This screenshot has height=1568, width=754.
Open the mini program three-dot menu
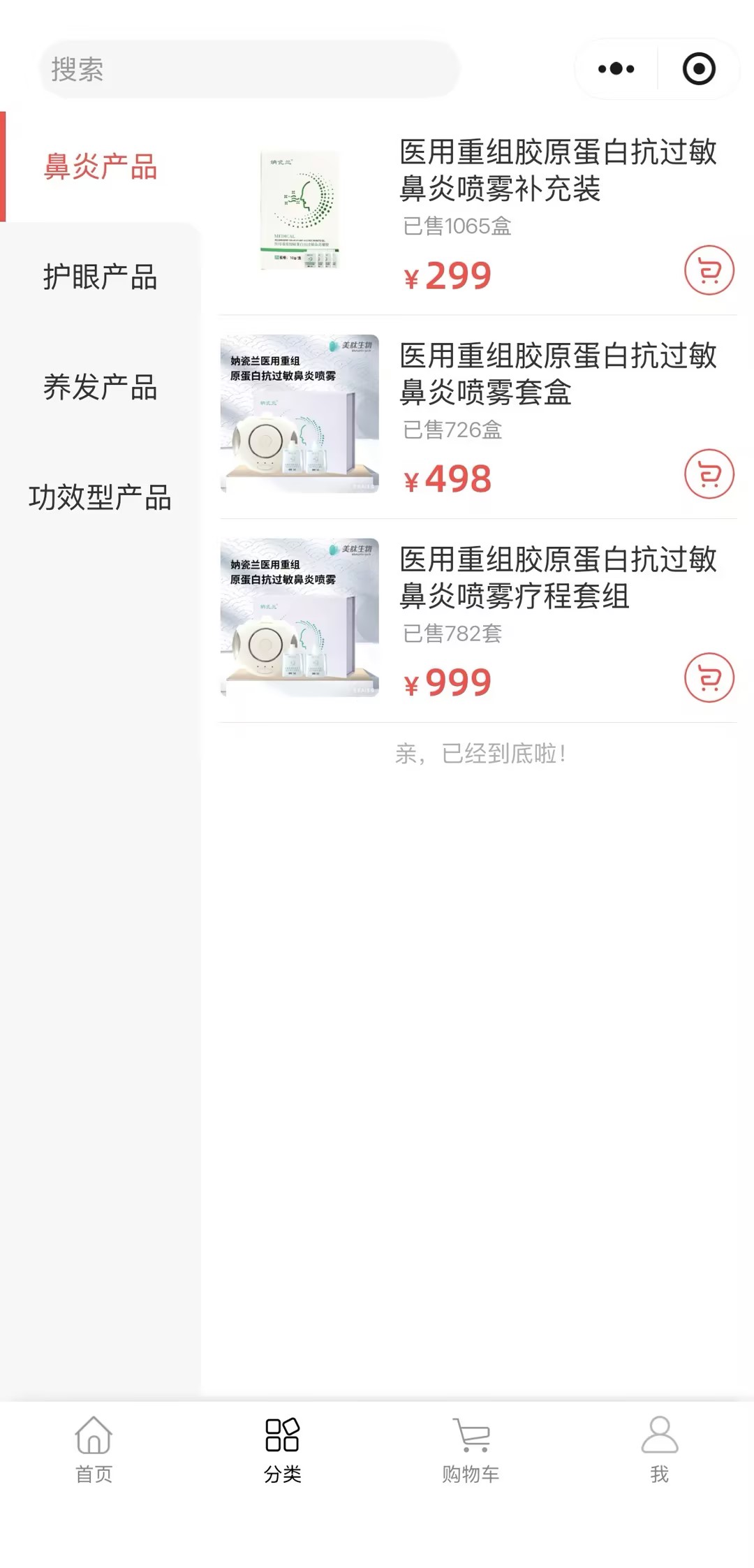click(x=616, y=69)
